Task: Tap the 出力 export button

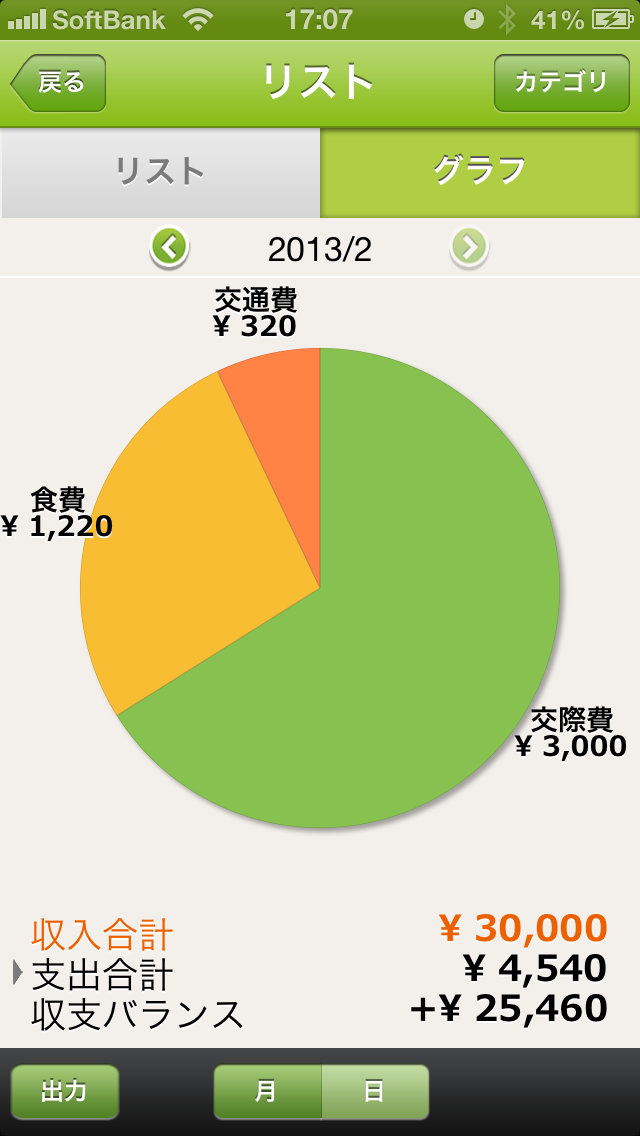Action: tap(65, 1092)
